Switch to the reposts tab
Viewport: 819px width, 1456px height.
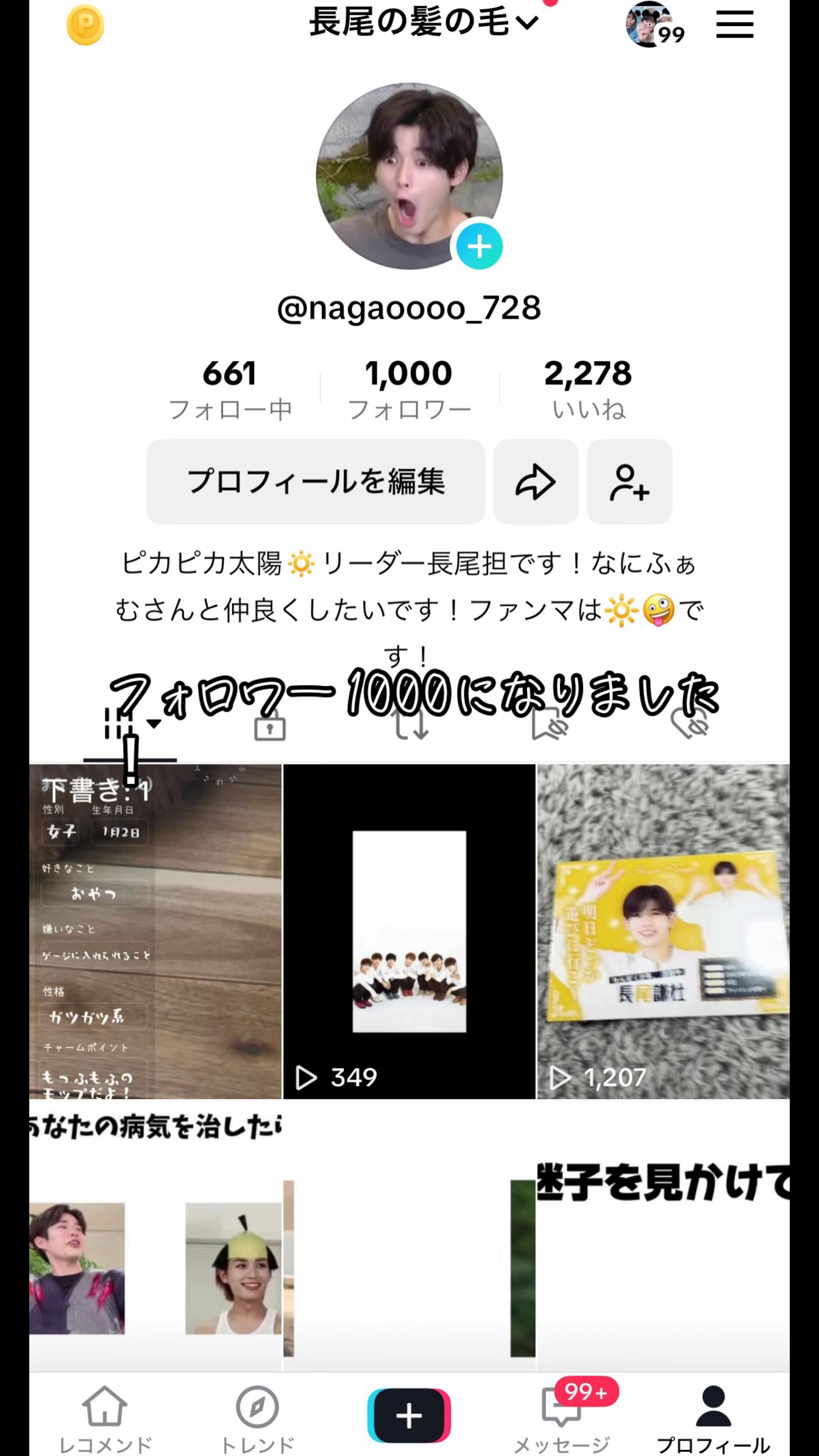[x=412, y=725]
